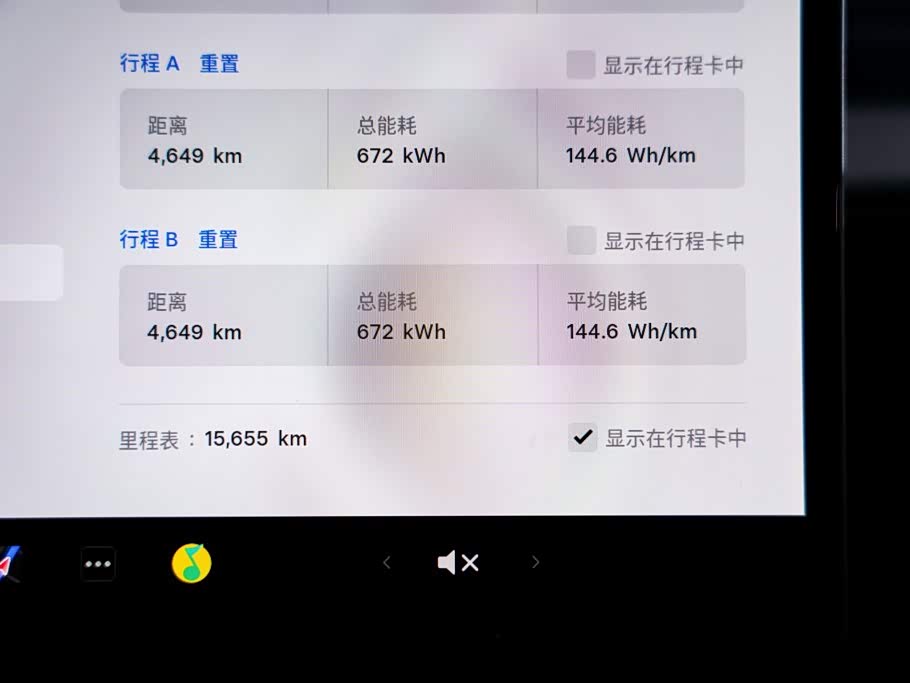Unmute the volume speaker icon
The image size is (910, 683).
click(x=458, y=562)
